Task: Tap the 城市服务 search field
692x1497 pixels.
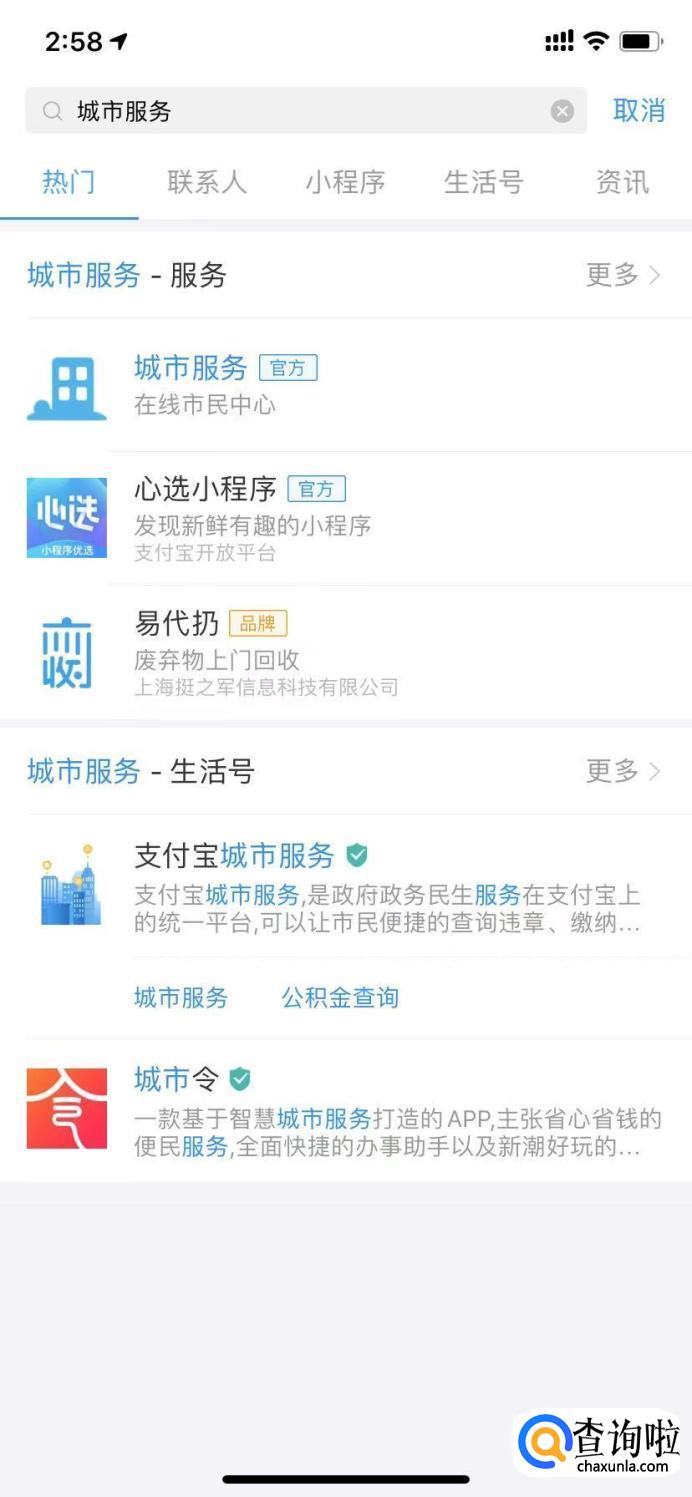Action: 300,111
